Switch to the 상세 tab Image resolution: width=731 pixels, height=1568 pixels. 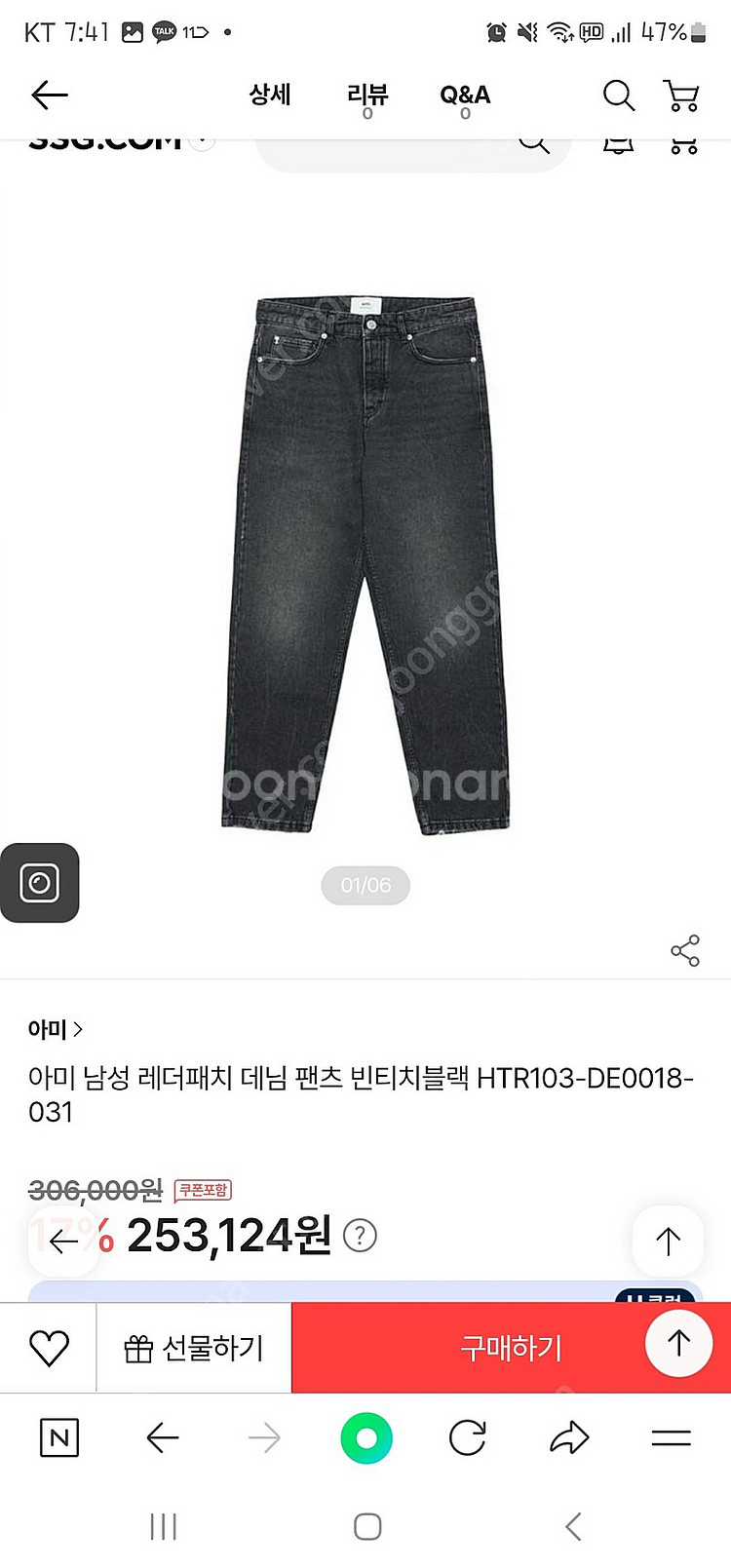(270, 96)
